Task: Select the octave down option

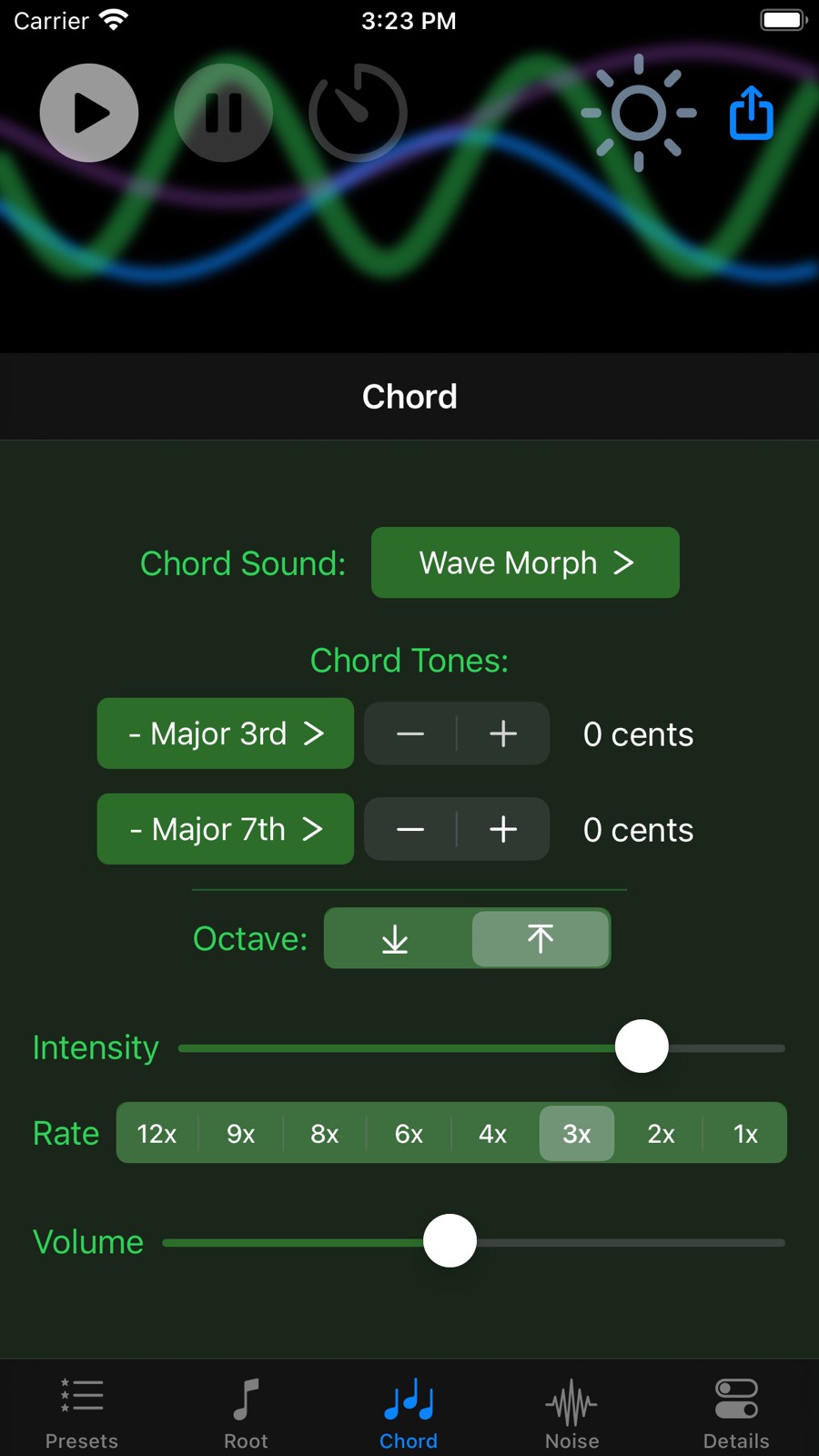Action: (x=396, y=938)
